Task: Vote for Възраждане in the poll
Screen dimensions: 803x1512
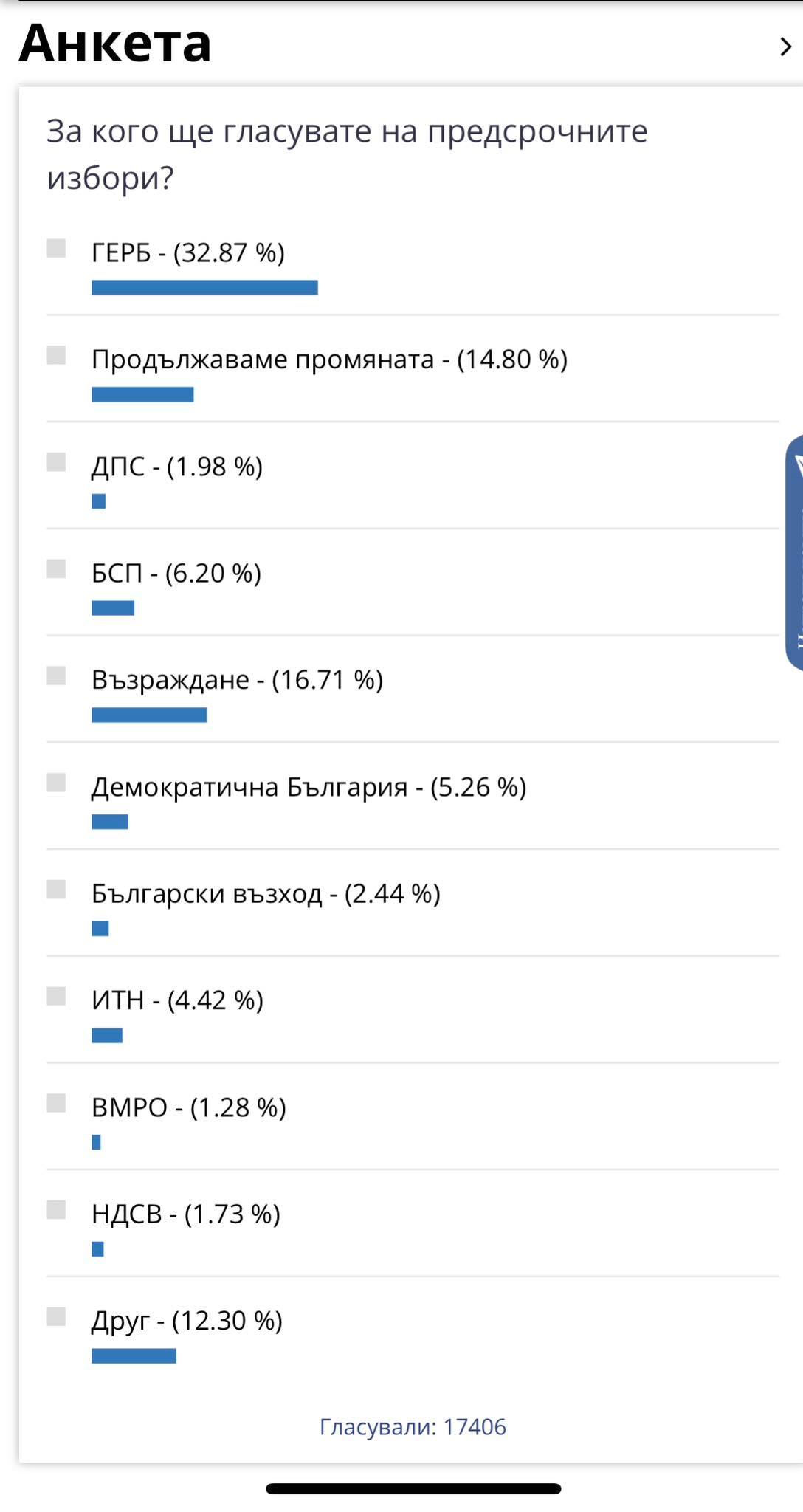Action: point(57,676)
